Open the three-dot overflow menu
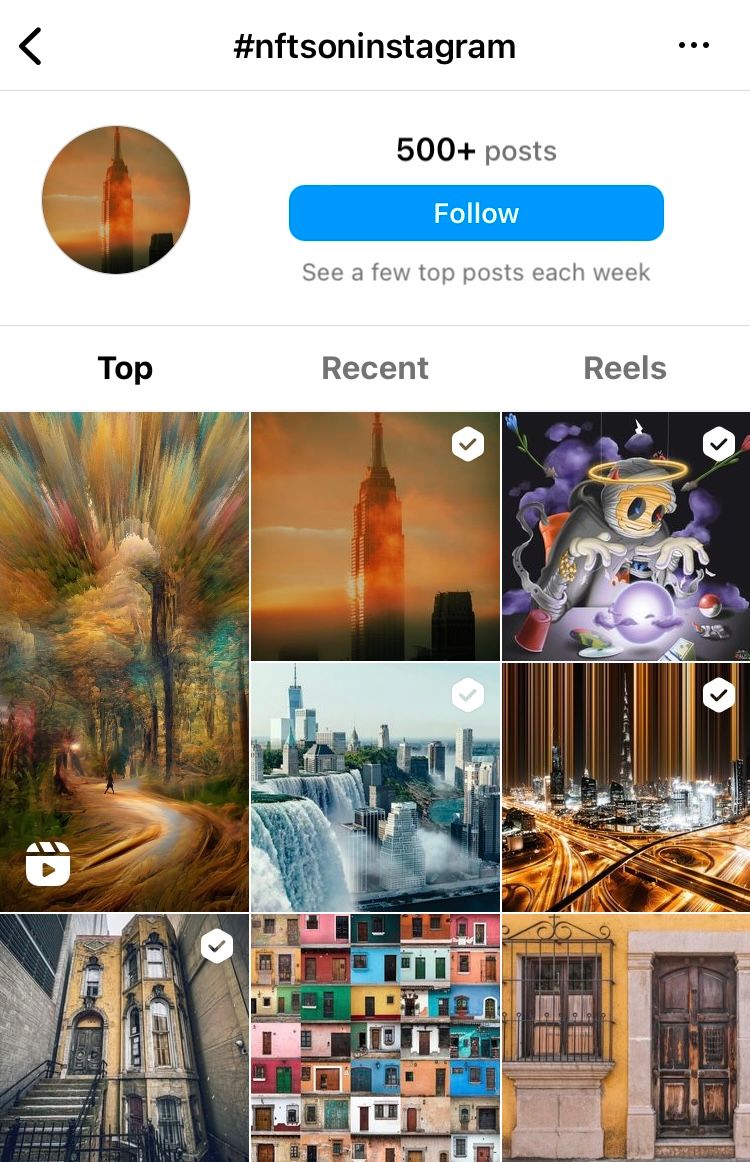The height and width of the screenshot is (1162, 750). tap(693, 46)
